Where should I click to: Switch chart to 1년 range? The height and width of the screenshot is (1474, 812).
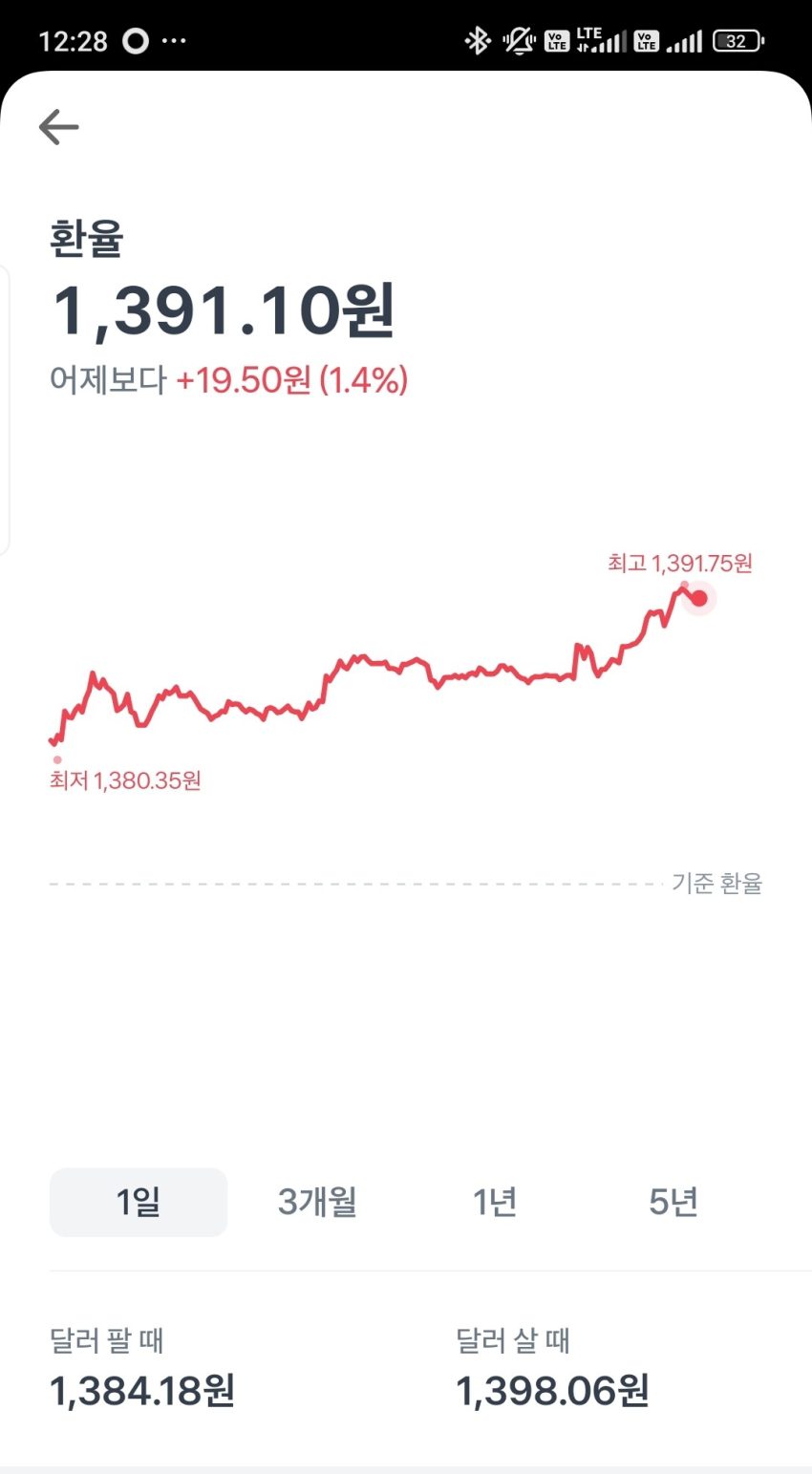click(495, 1202)
